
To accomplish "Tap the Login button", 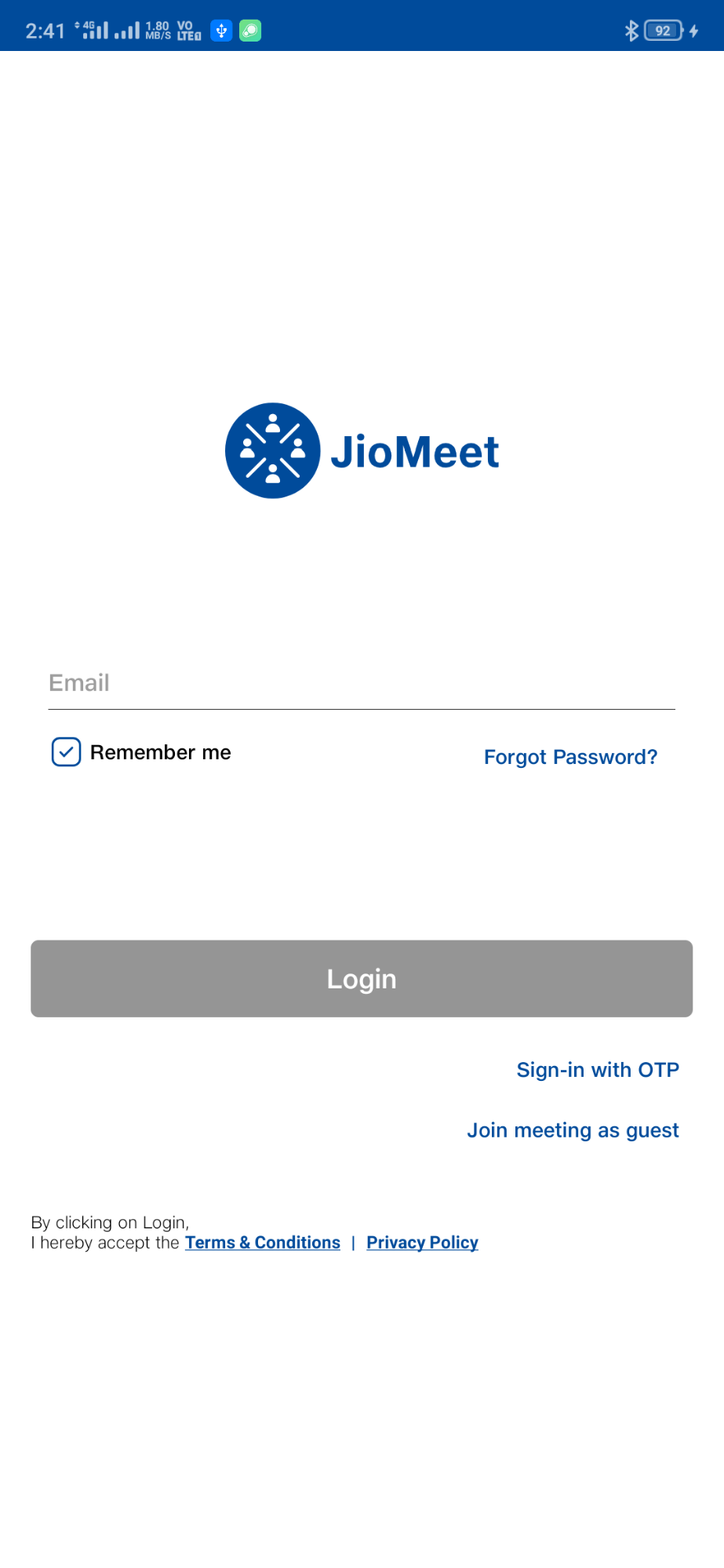I will point(362,979).
